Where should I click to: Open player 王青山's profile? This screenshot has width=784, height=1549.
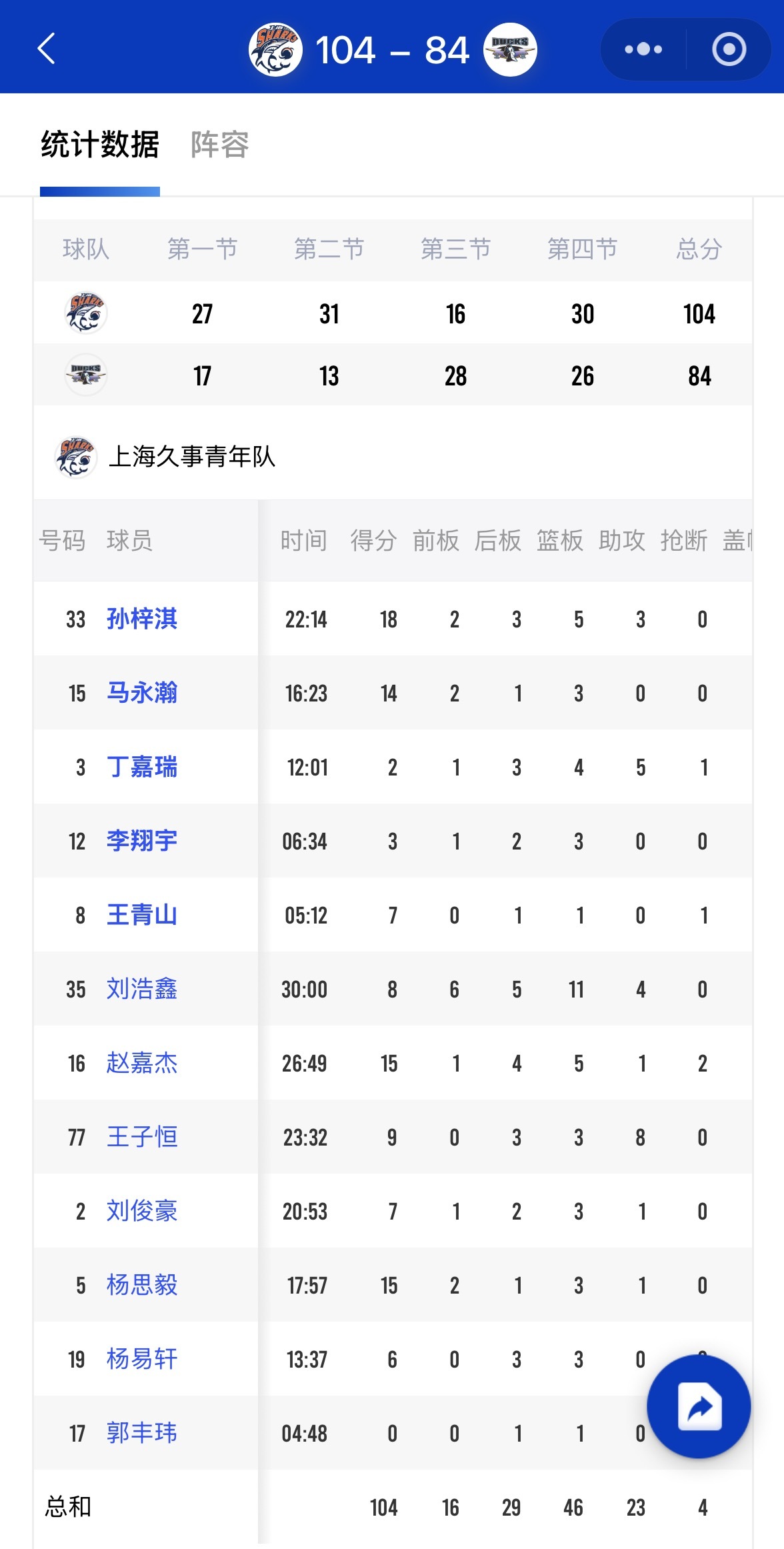pos(141,916)
